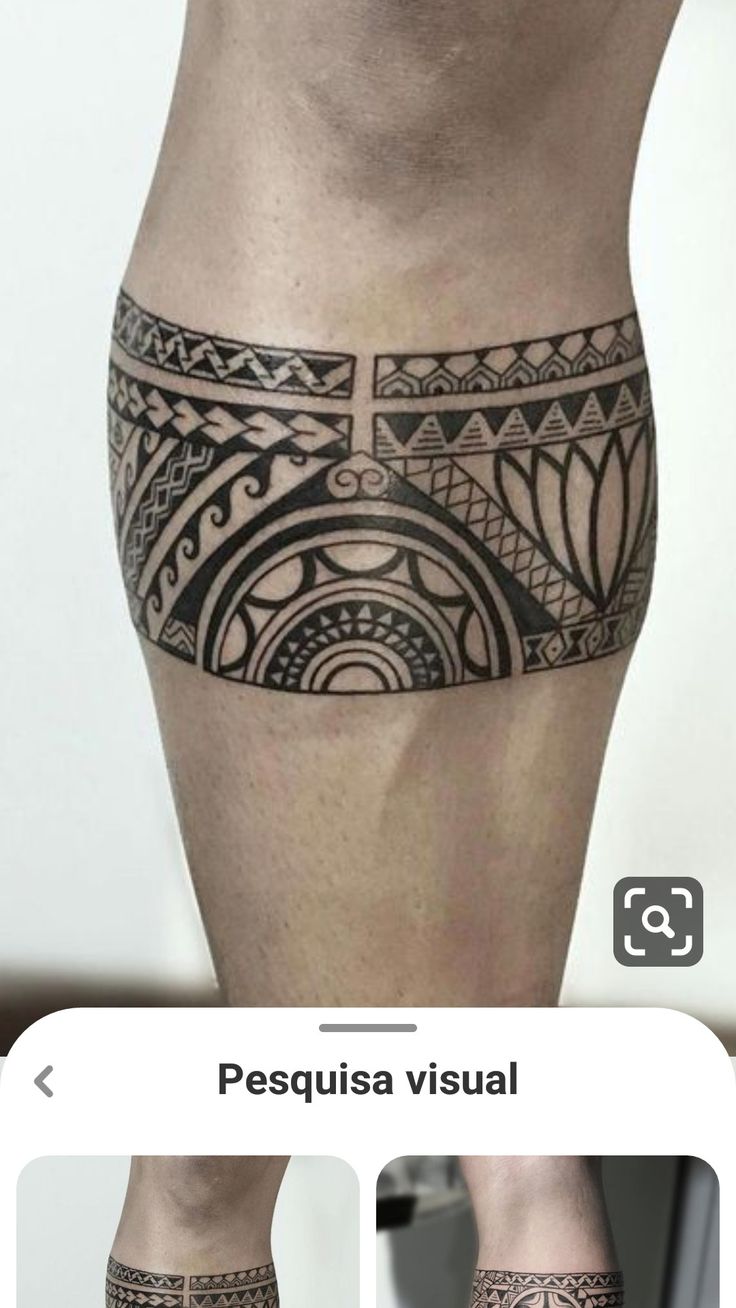Viewport: 736px width, 1308px height.
Task: Go back from Pesquisa visual
Action: point(44,1081)
